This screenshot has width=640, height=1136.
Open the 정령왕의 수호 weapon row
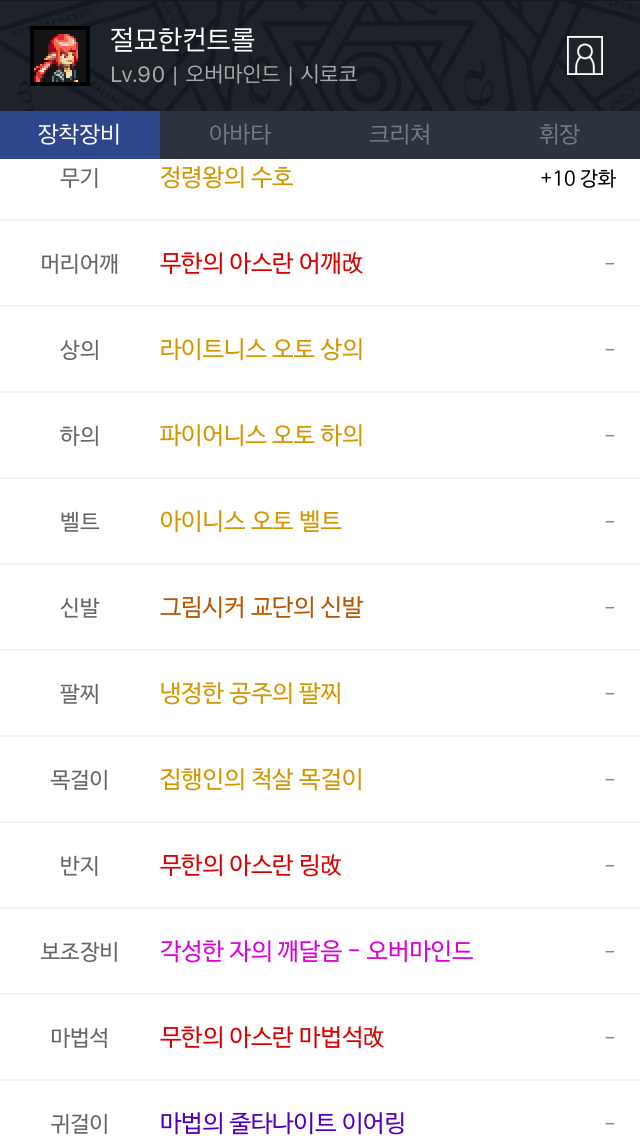click(x=227, y=179)
